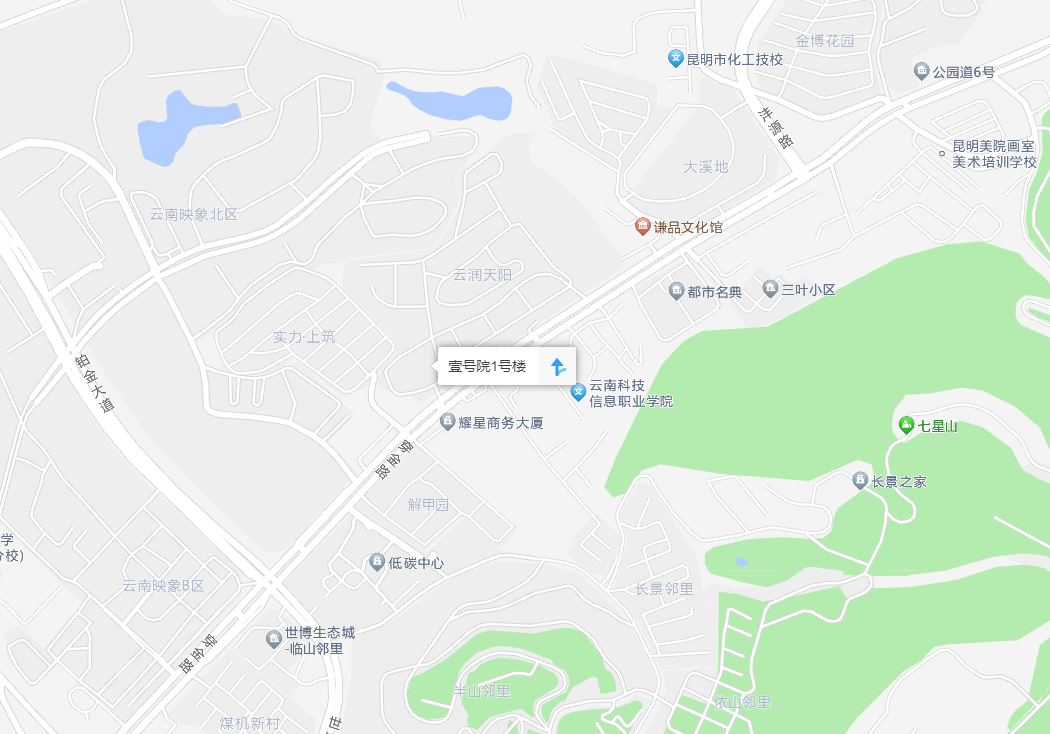Open the 壹号院1号楼 location callout
The image size is (1050, 734).
click(x=487, y=366)
